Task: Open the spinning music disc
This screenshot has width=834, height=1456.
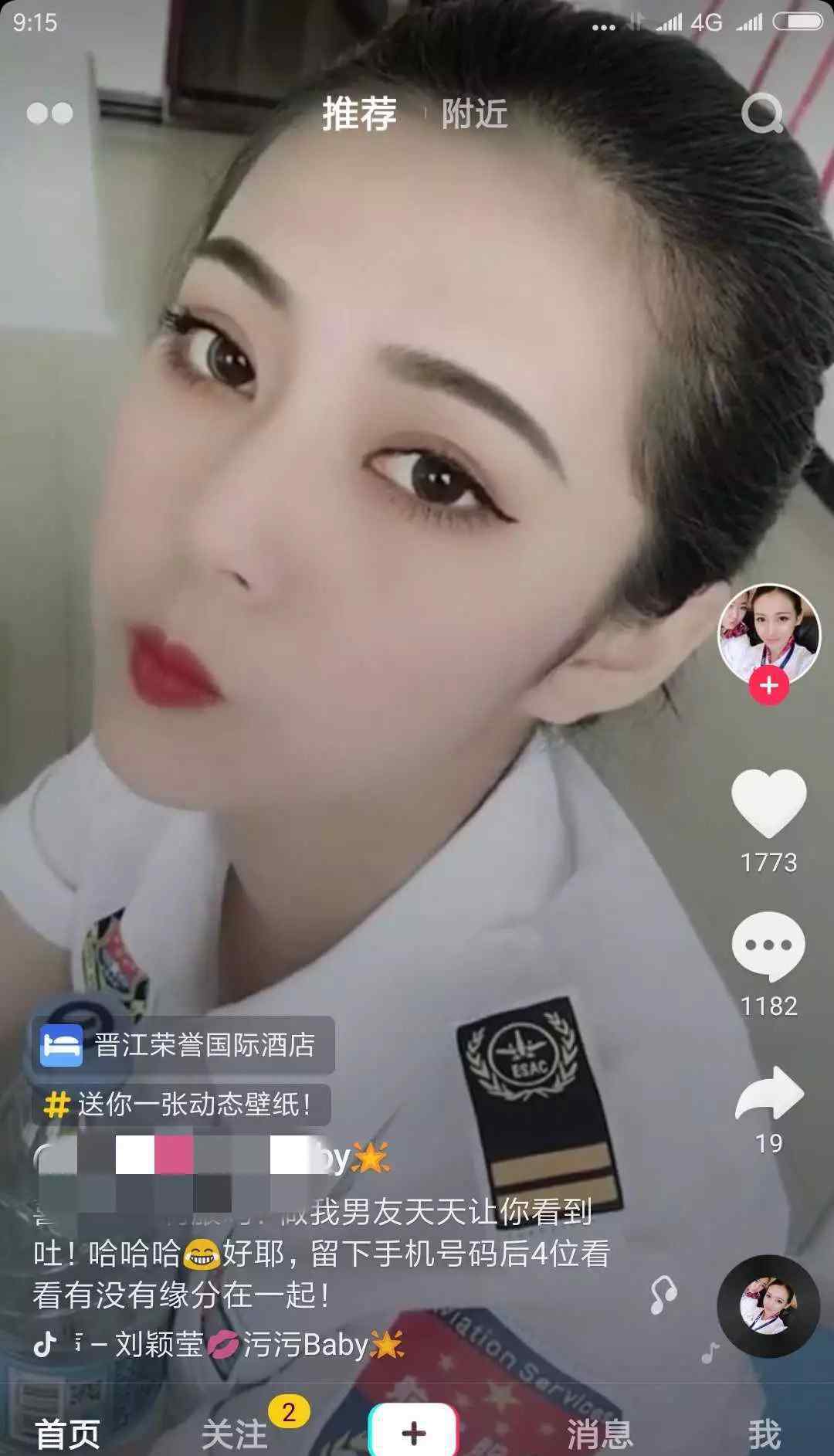Action: pyautogui.click(x=768, y=1306)
